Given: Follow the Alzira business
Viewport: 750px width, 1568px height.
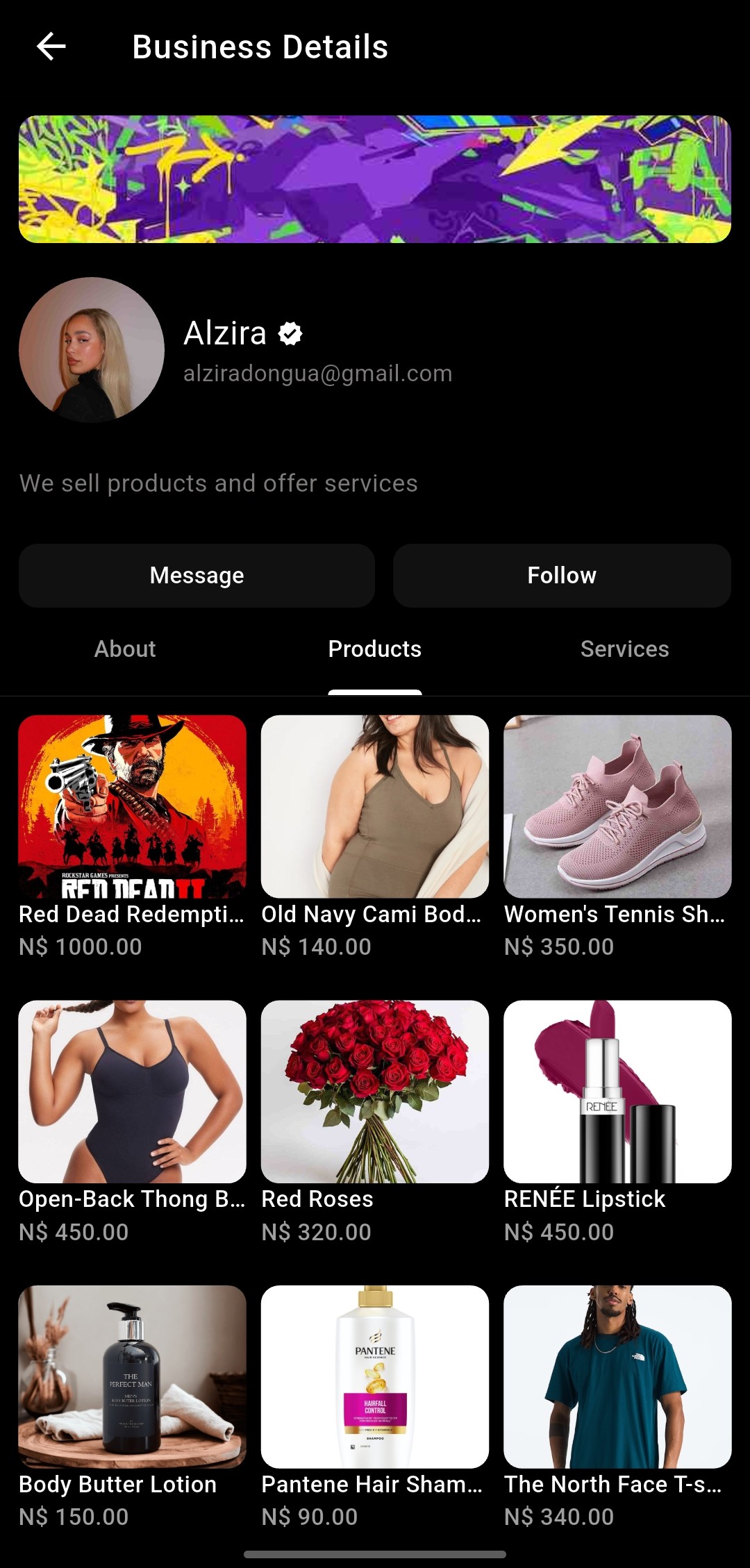Looking at the screenshot, I should pyautogui.click(x=562, y=576).
